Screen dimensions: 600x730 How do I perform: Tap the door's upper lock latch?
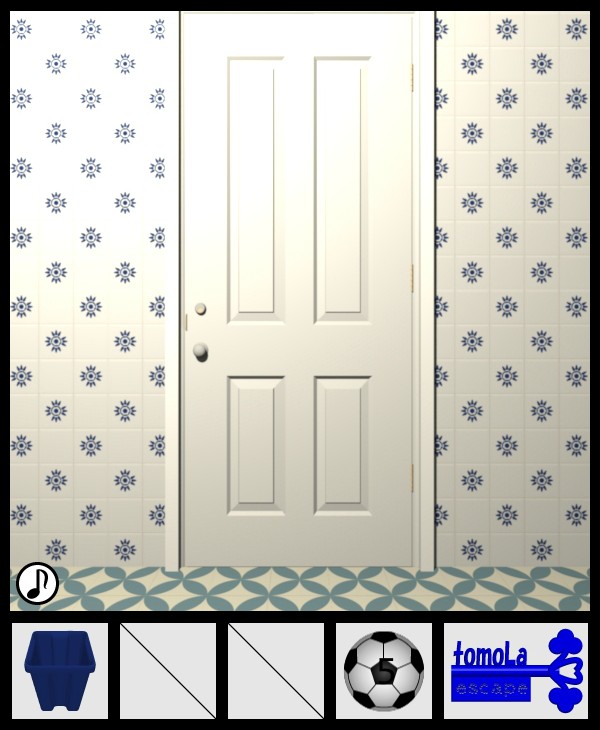click(200, 309)
